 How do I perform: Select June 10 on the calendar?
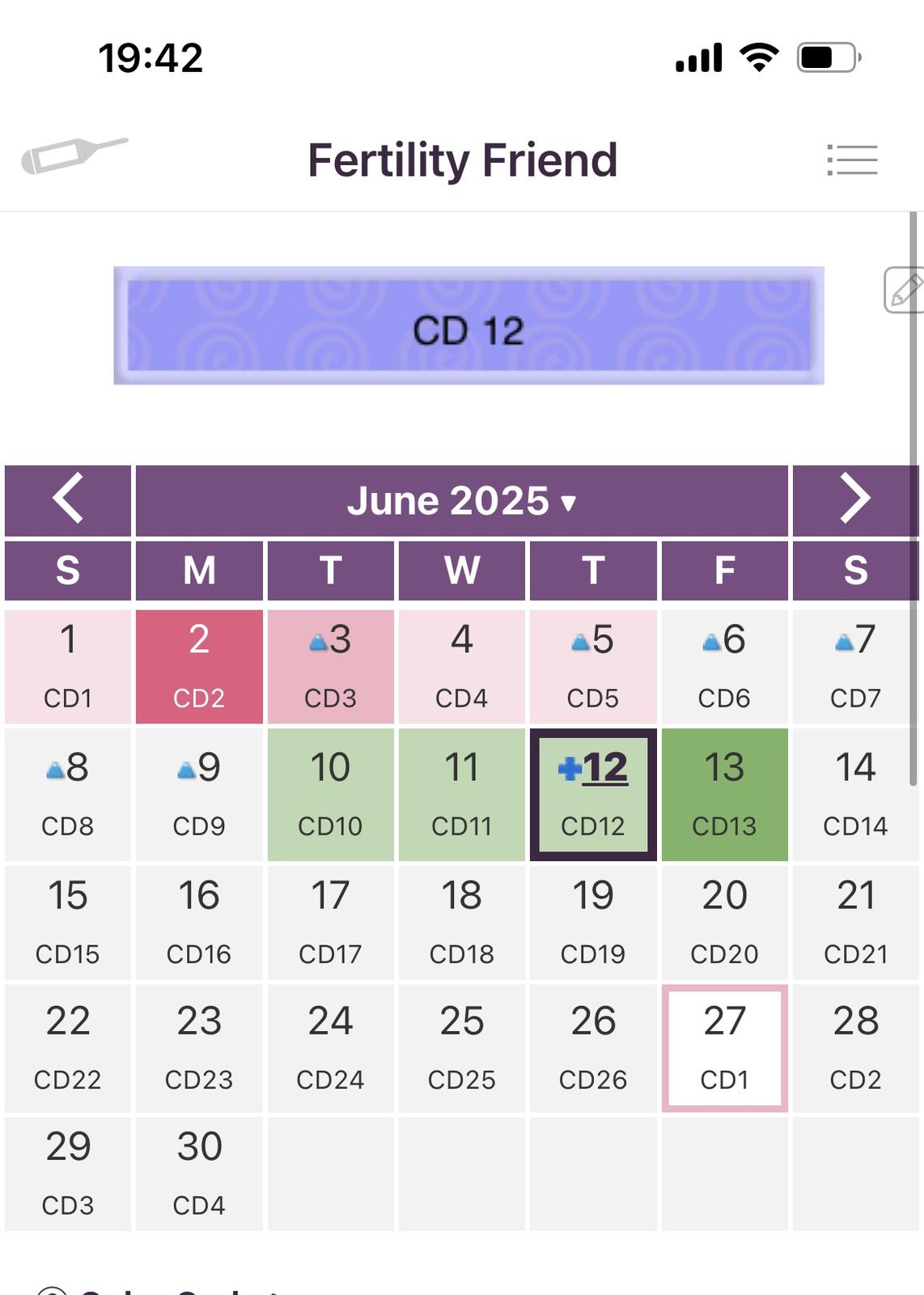pyautogui.click(x=330, y=794)
